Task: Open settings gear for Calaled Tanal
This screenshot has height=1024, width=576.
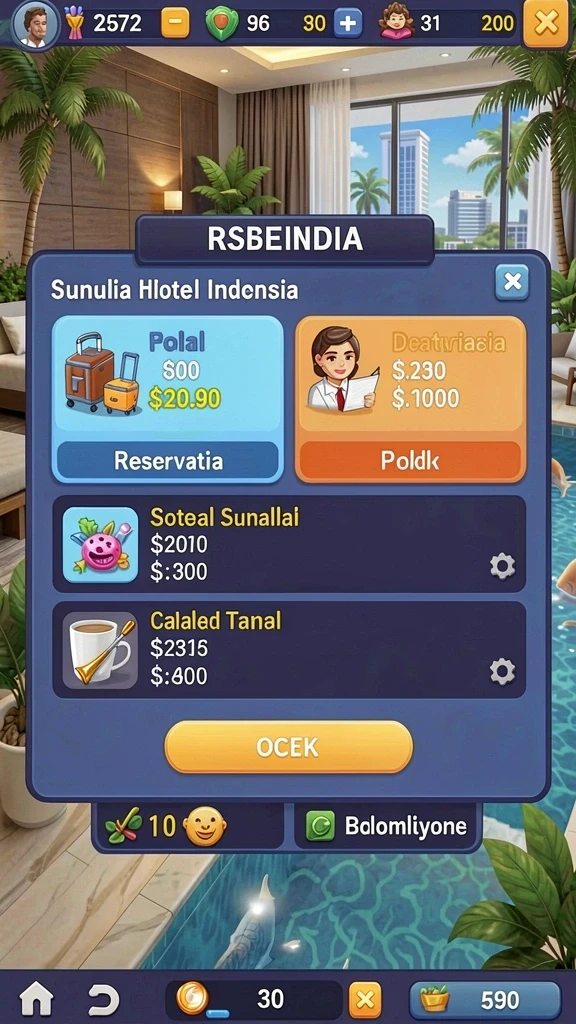Action: click(502, 671)
